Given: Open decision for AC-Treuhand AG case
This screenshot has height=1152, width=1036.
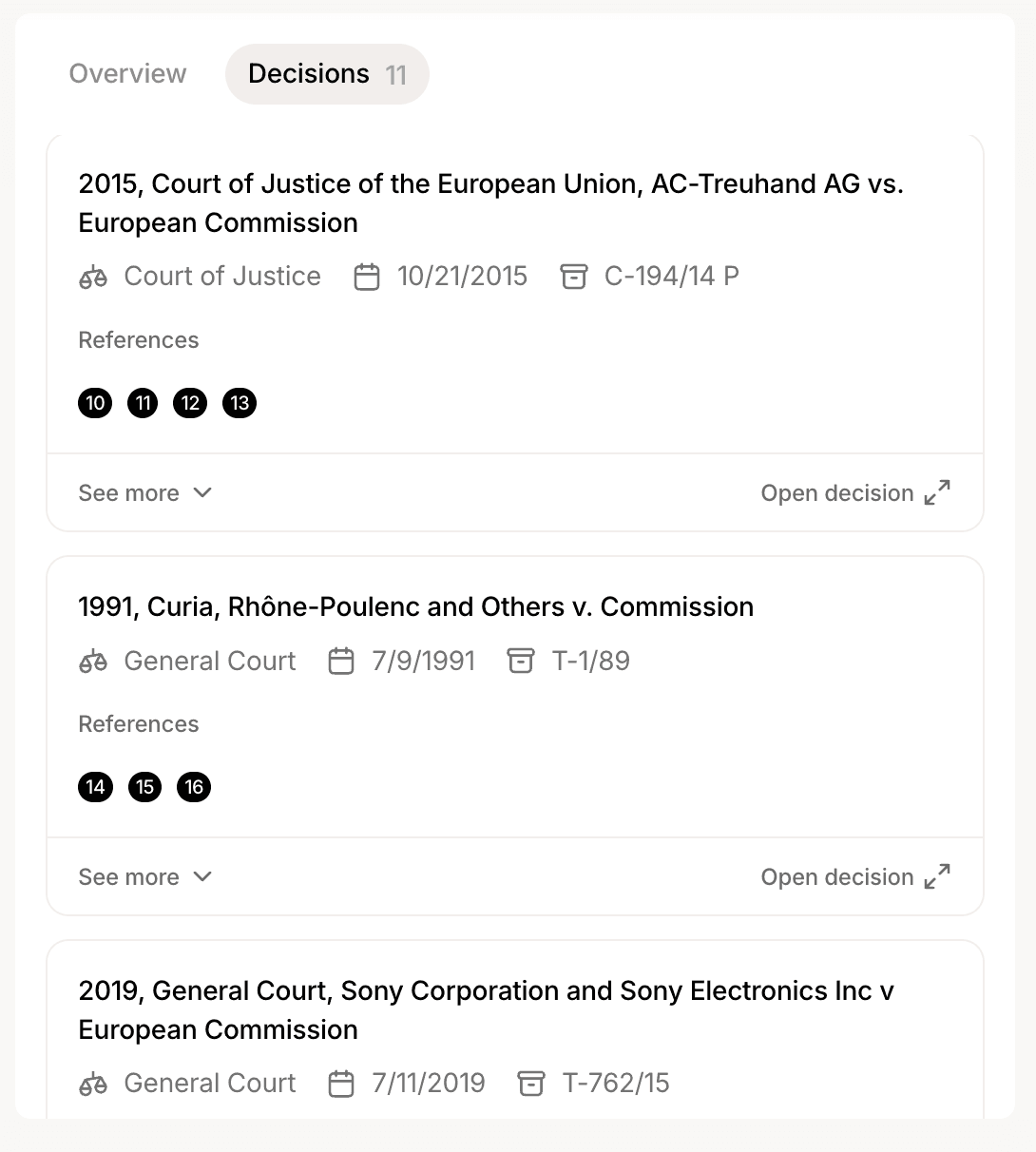Looking at the screenshot, I should point(854,493).
